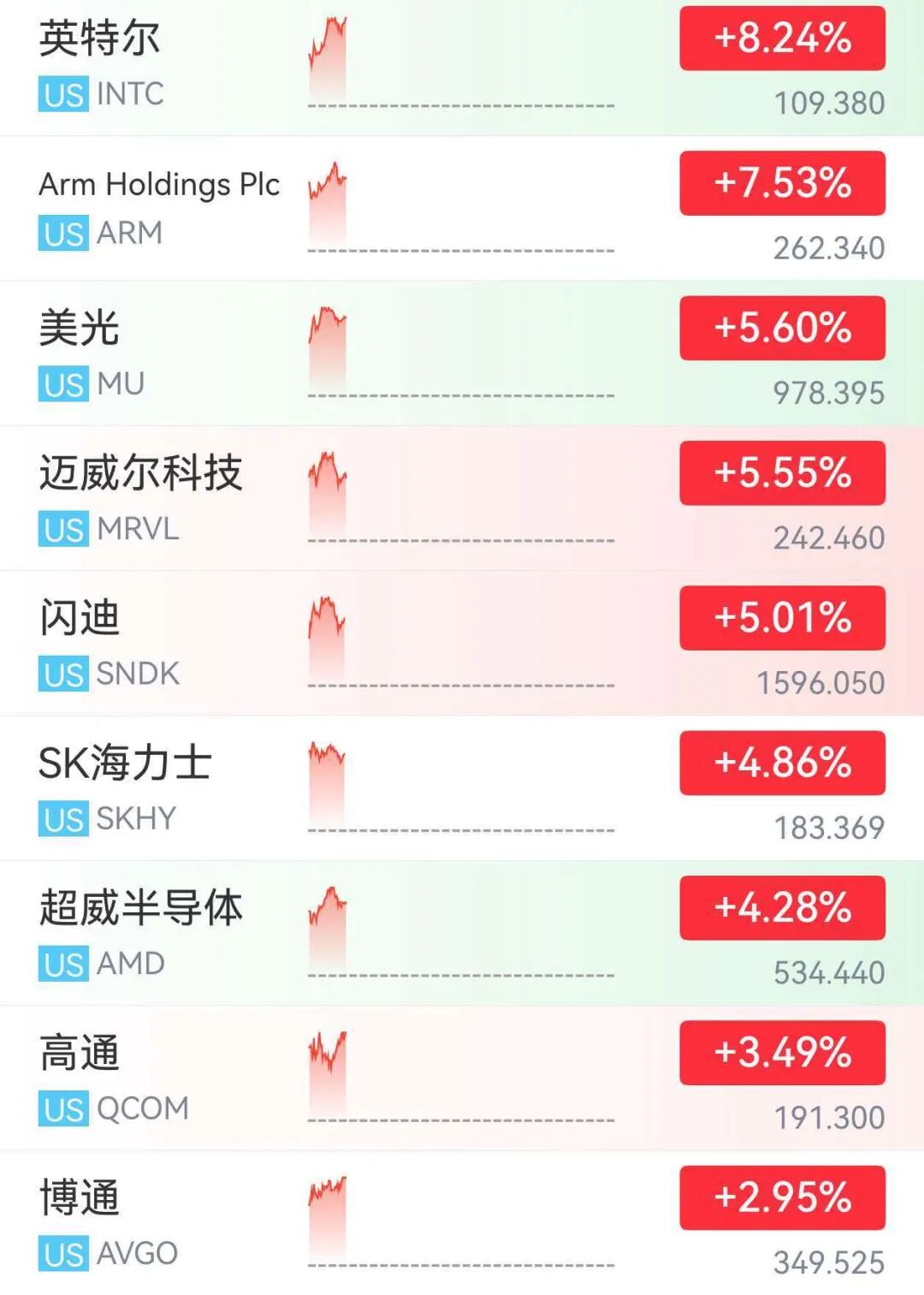View 美光 MU stock details
924x1295 pixels.
462,353
